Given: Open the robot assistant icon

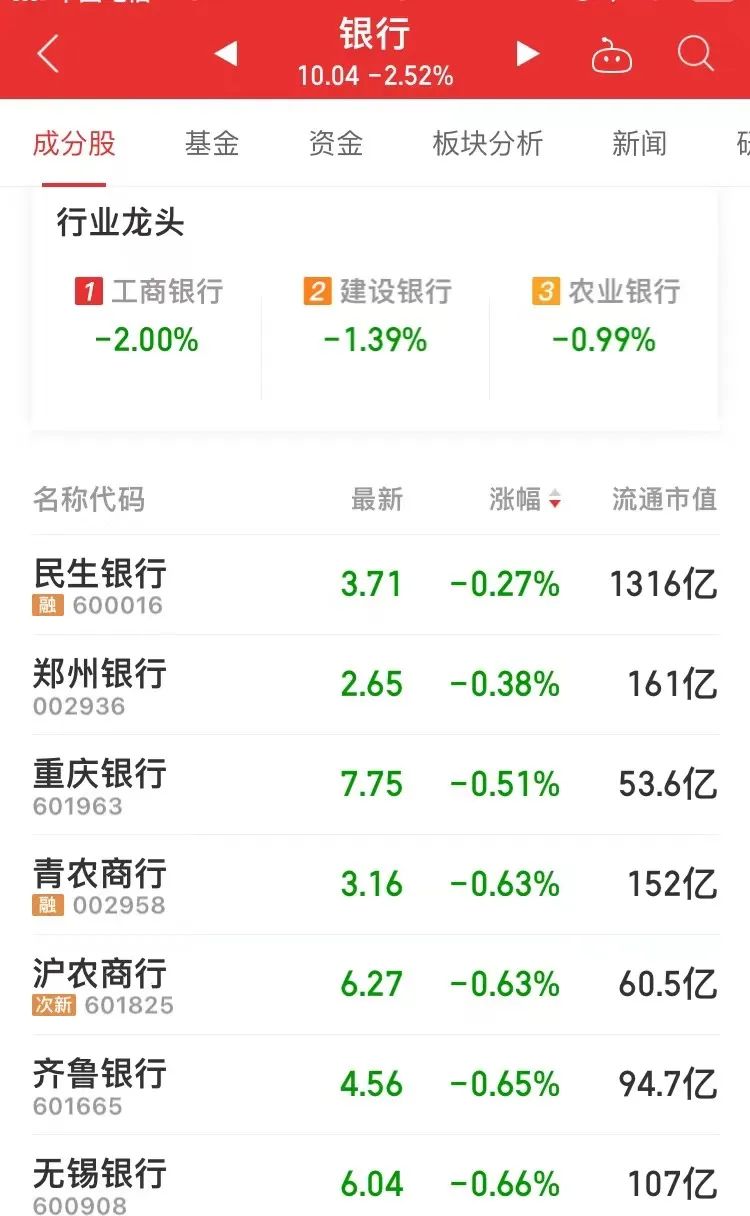Looking at the screenshot, I should pos(612,55).
